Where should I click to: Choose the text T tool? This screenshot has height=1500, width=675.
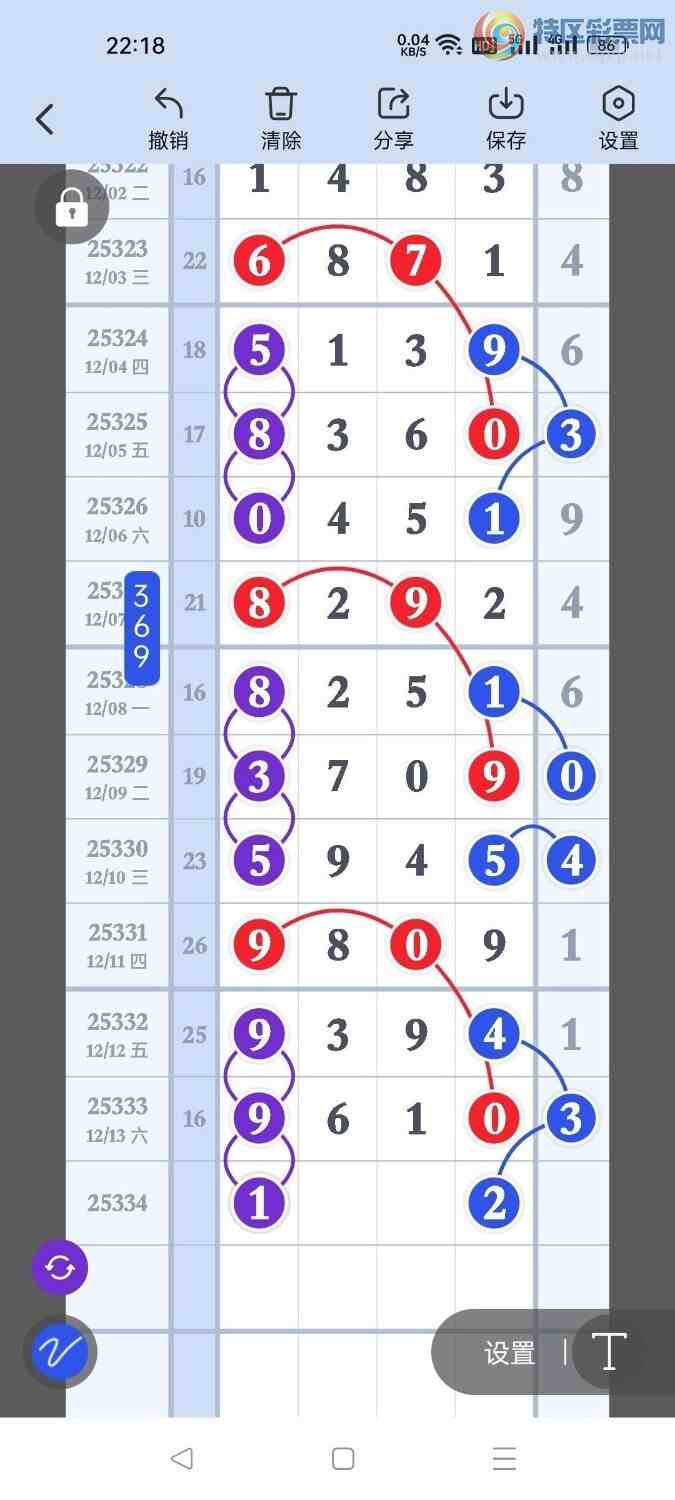(x=609, y=1353)
